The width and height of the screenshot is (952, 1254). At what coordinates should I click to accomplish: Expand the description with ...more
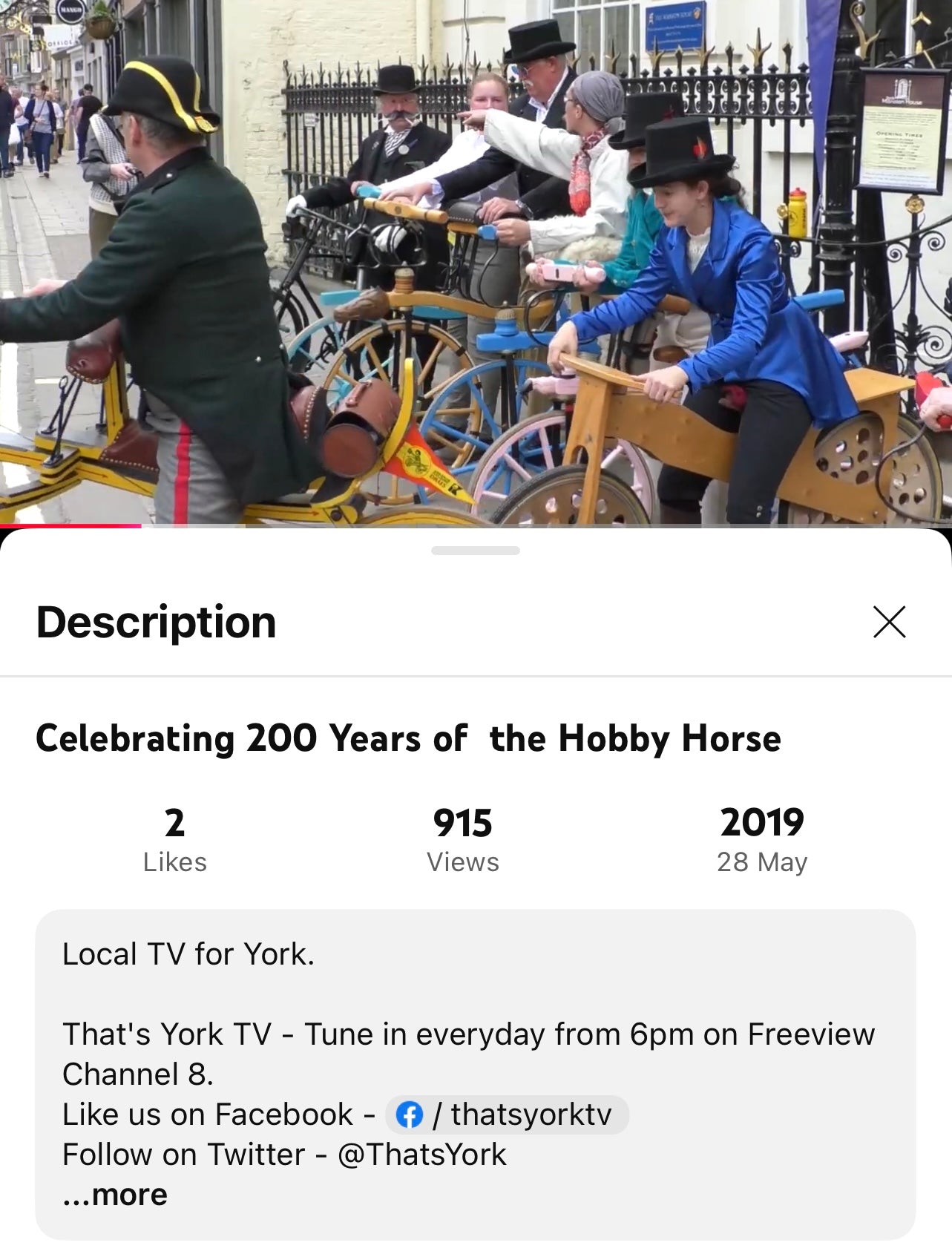[x=115, y=1195]
